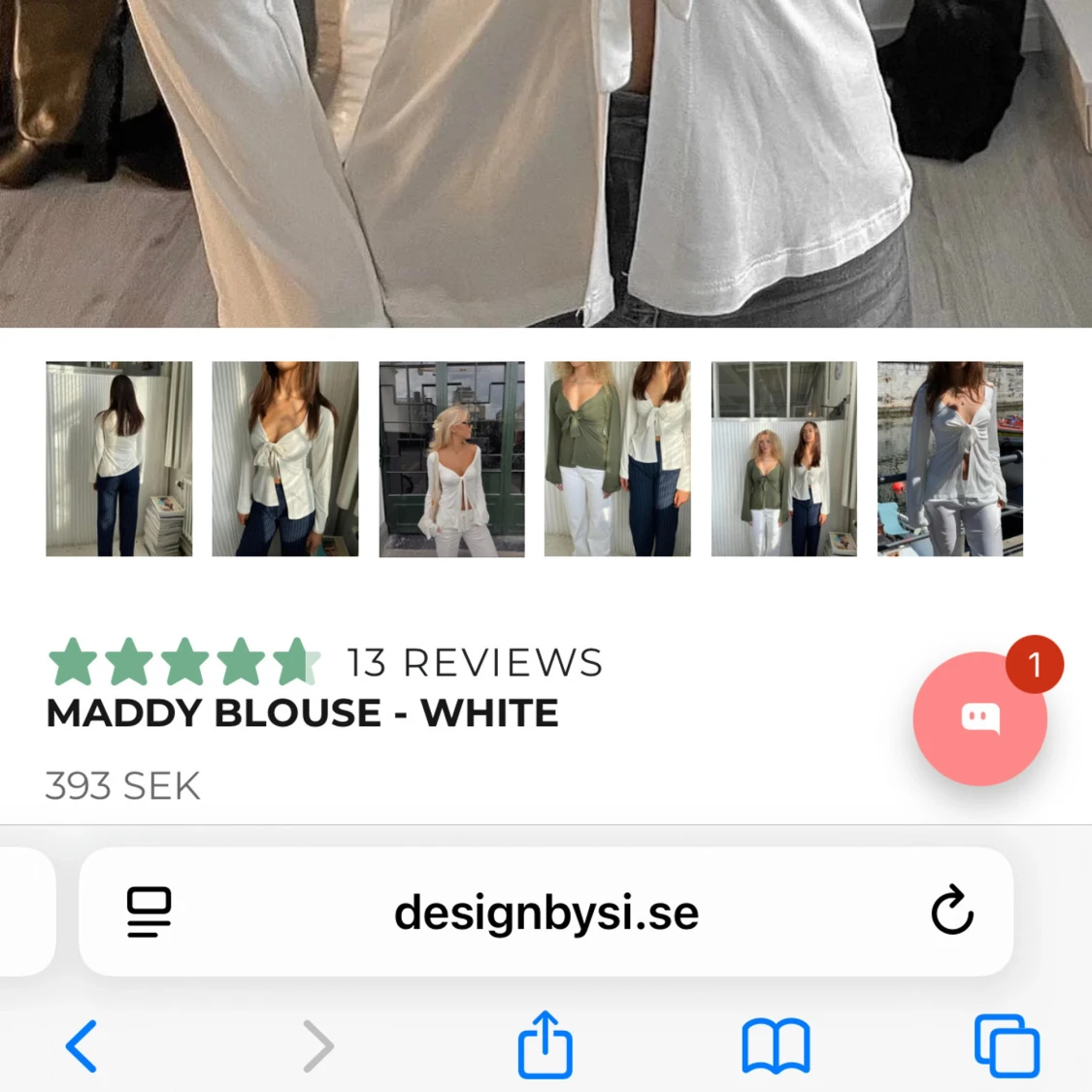Reload the page
This screenshot has width=1092, height=1092.
[951, 910]
